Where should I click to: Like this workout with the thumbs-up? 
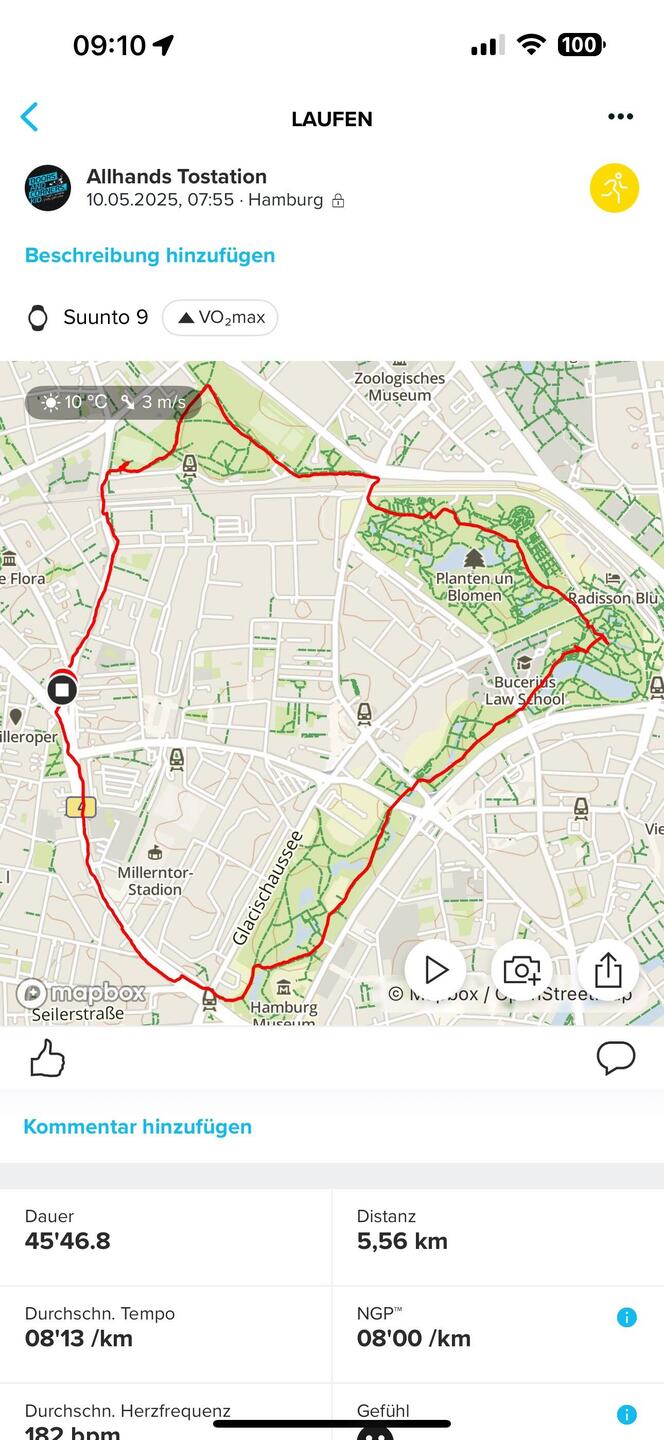pos(47,1058)
